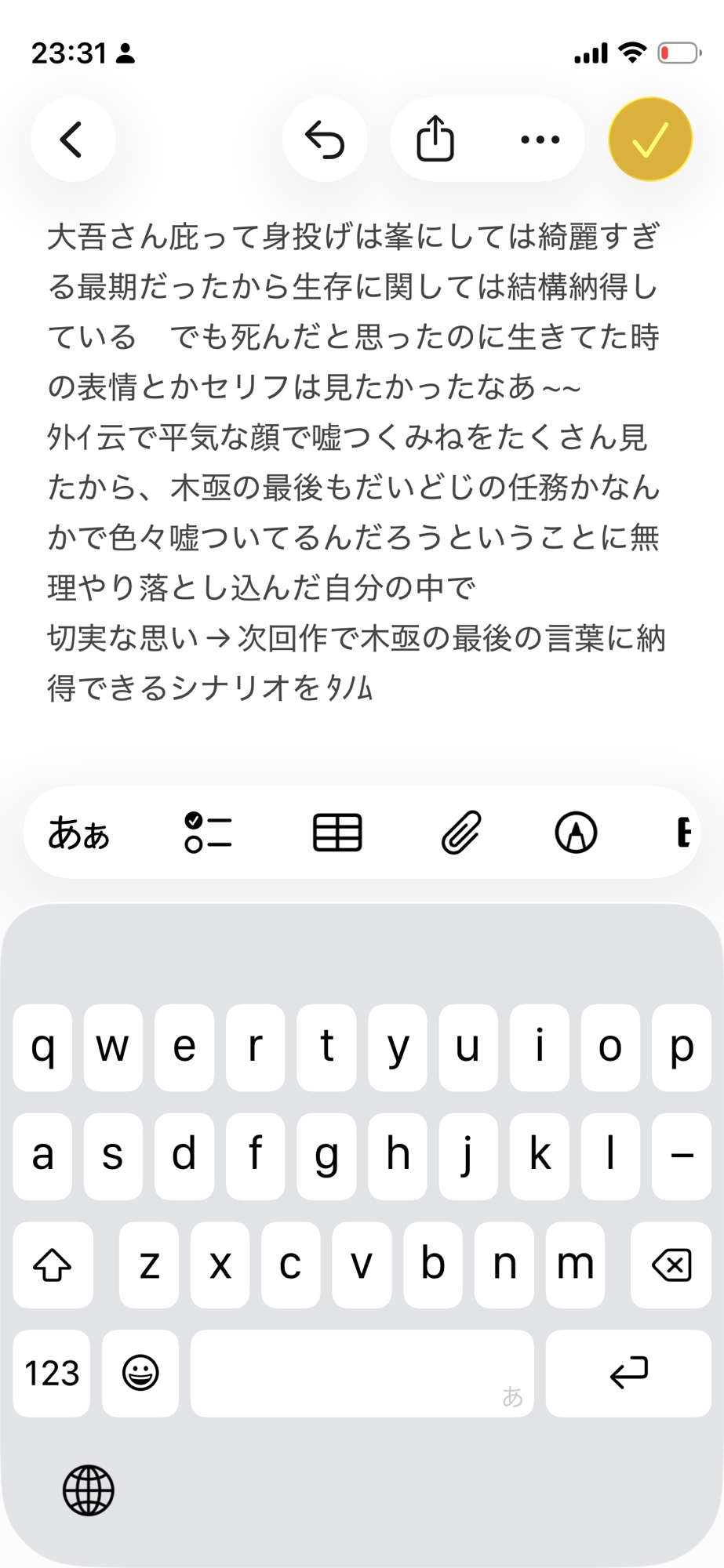Go back to the notes list
Screen dimensions: 724x1568
[72, 140]
